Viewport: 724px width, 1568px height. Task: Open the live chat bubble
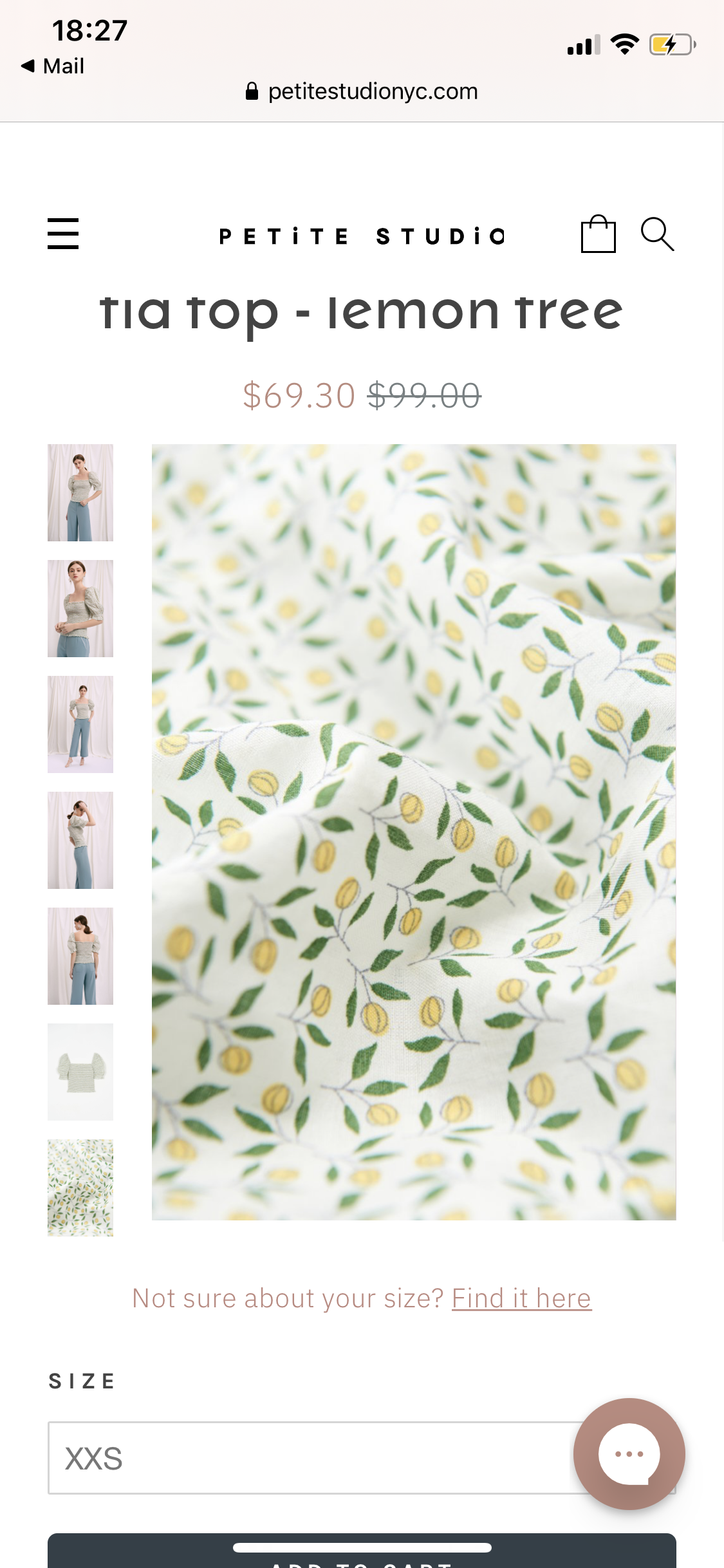point(629,1453)
